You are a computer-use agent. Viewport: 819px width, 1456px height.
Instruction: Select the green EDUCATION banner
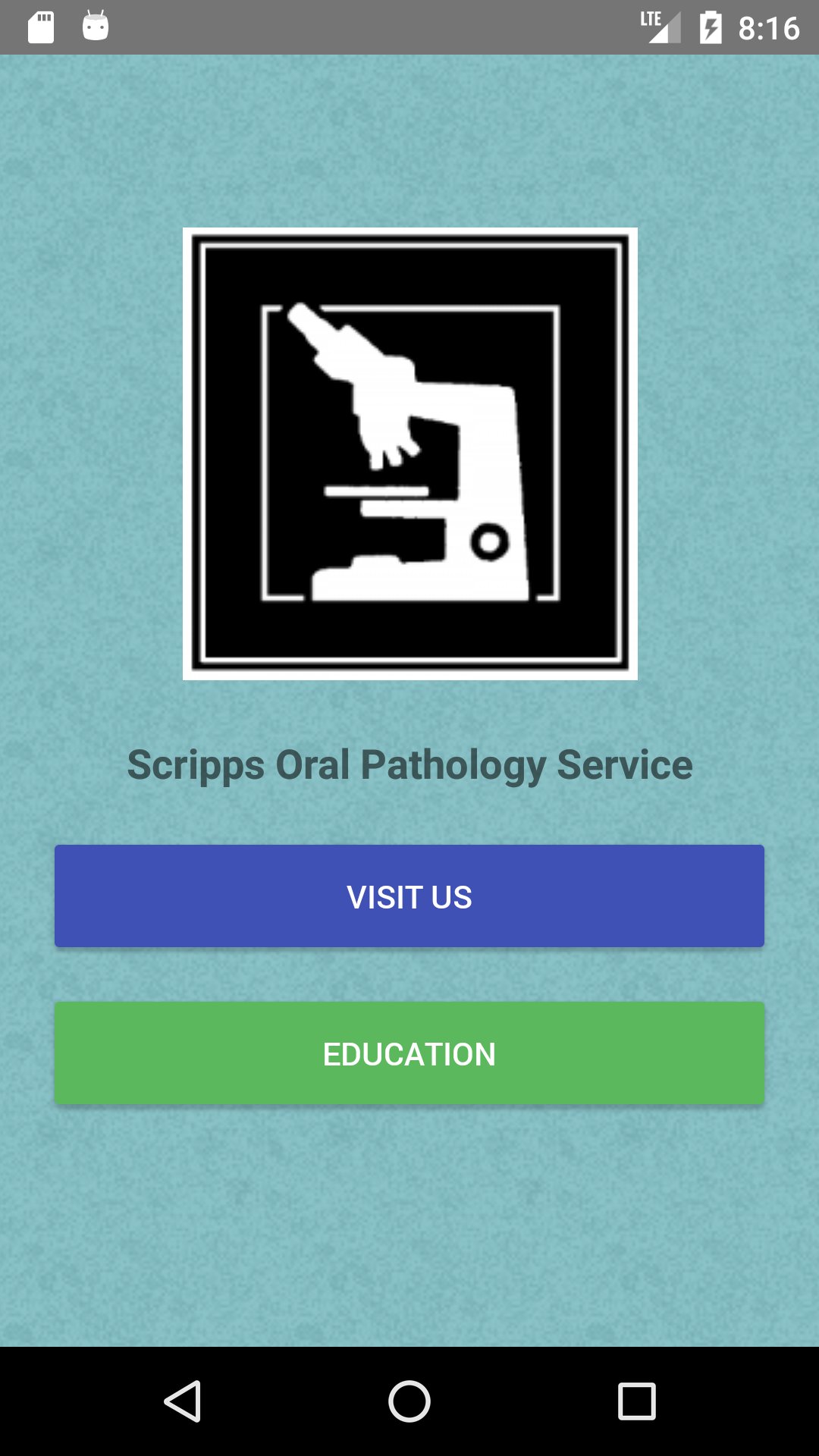pos(409,1053)
